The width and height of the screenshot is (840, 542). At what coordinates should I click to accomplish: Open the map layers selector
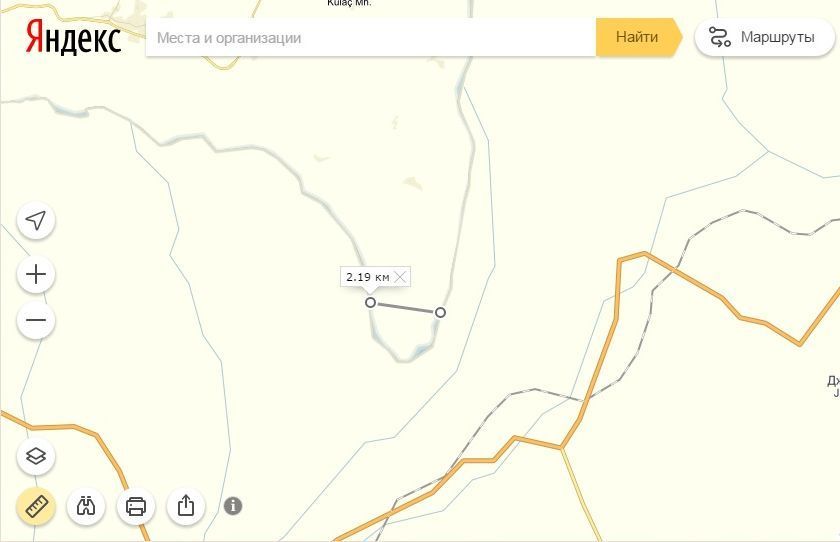[x=36, y=456]
